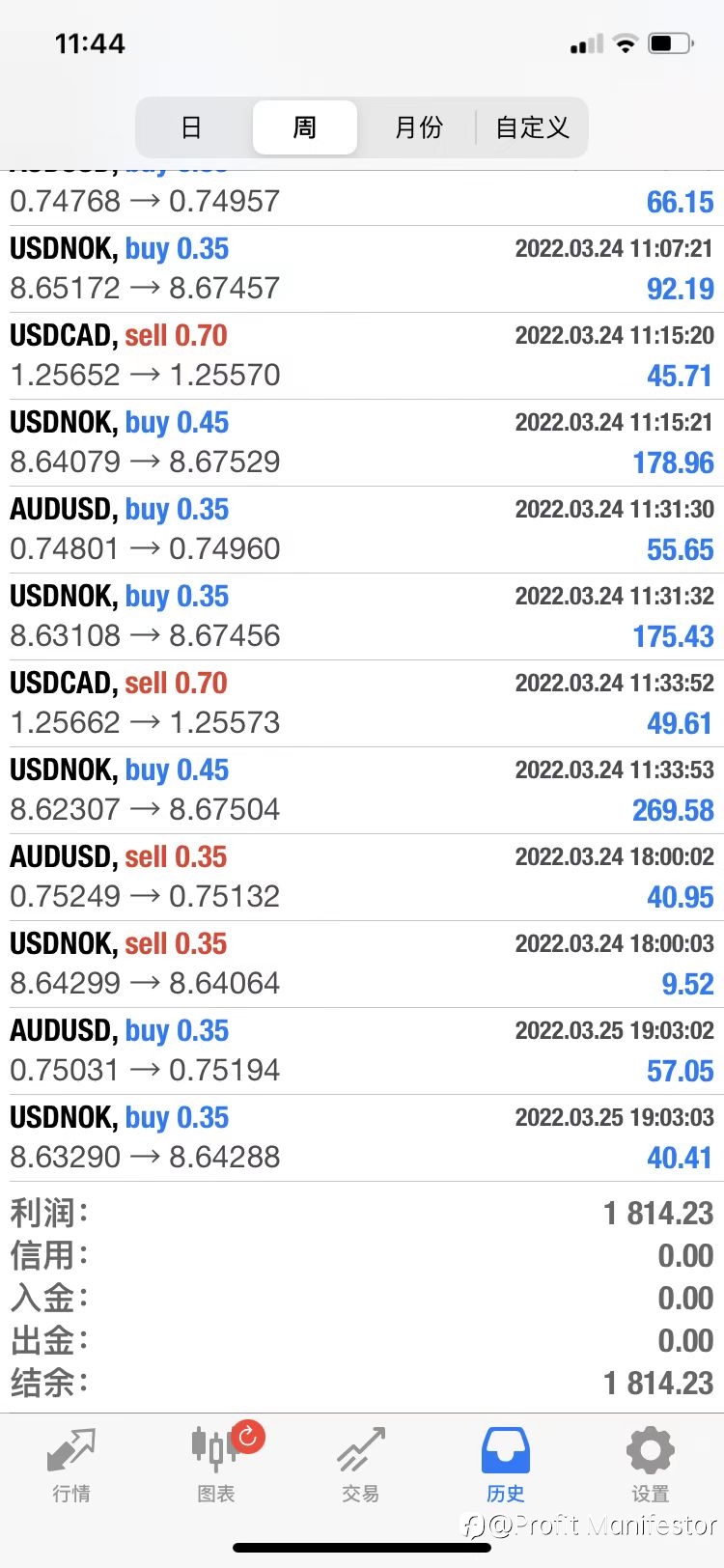Switch to the 月份 period tab
The width and height of the screenshot is (724, 1568).
pos(418,127)
